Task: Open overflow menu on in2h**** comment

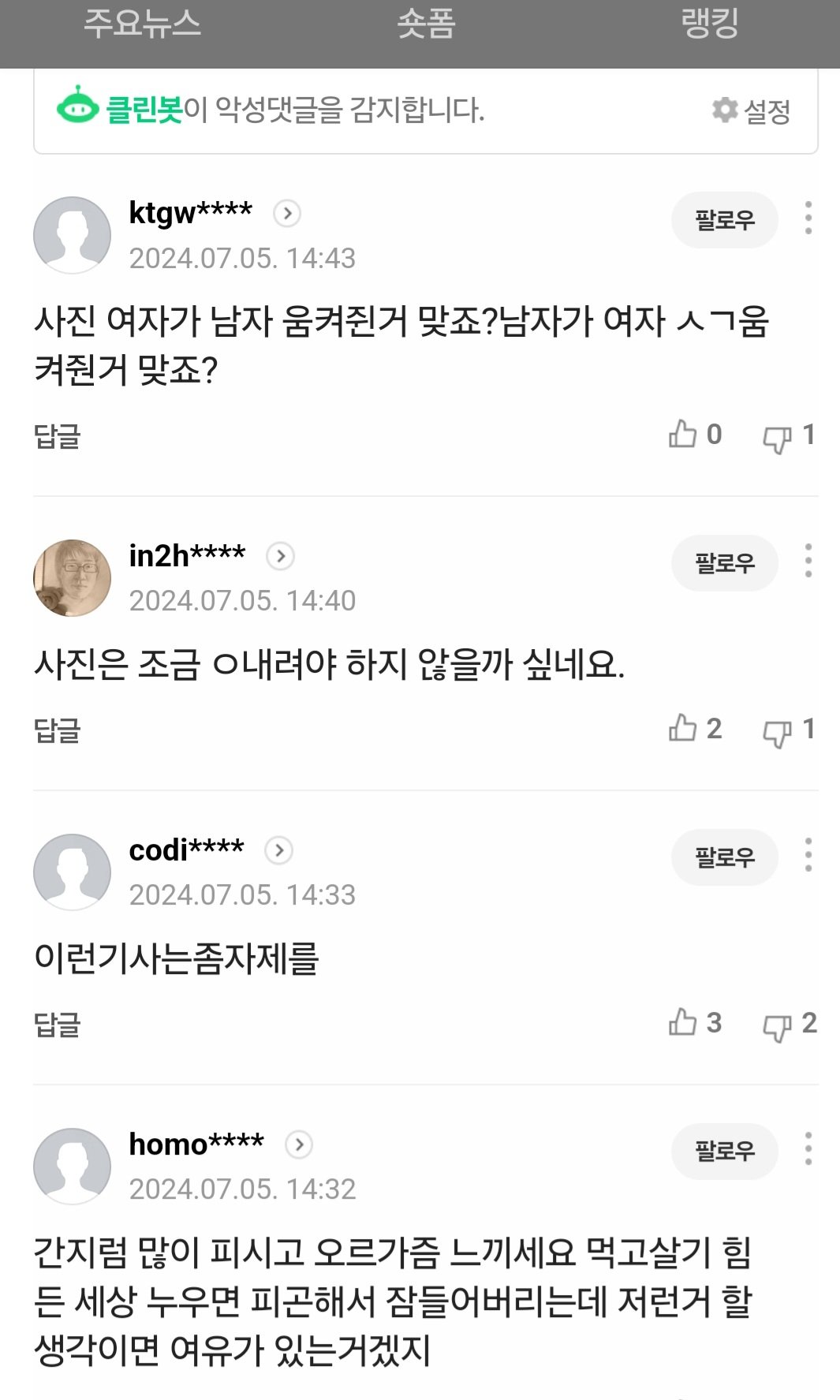Action: coord(808,561)
